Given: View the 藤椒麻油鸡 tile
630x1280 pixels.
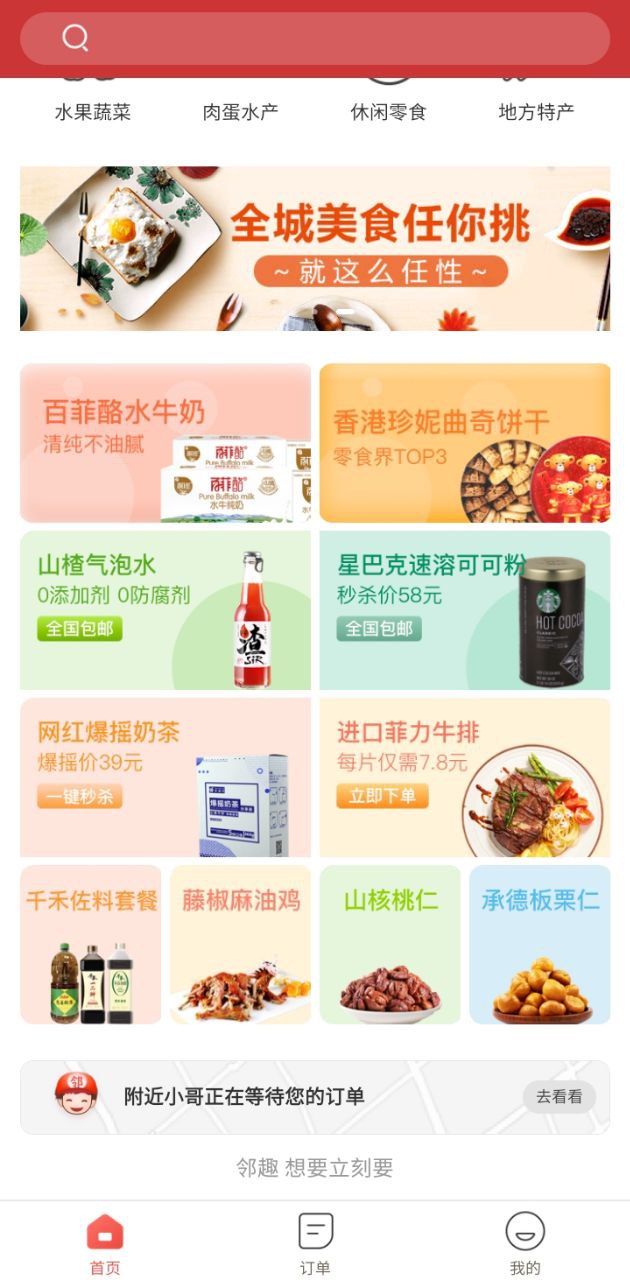Looking at the screenshot, I should 240,945.
